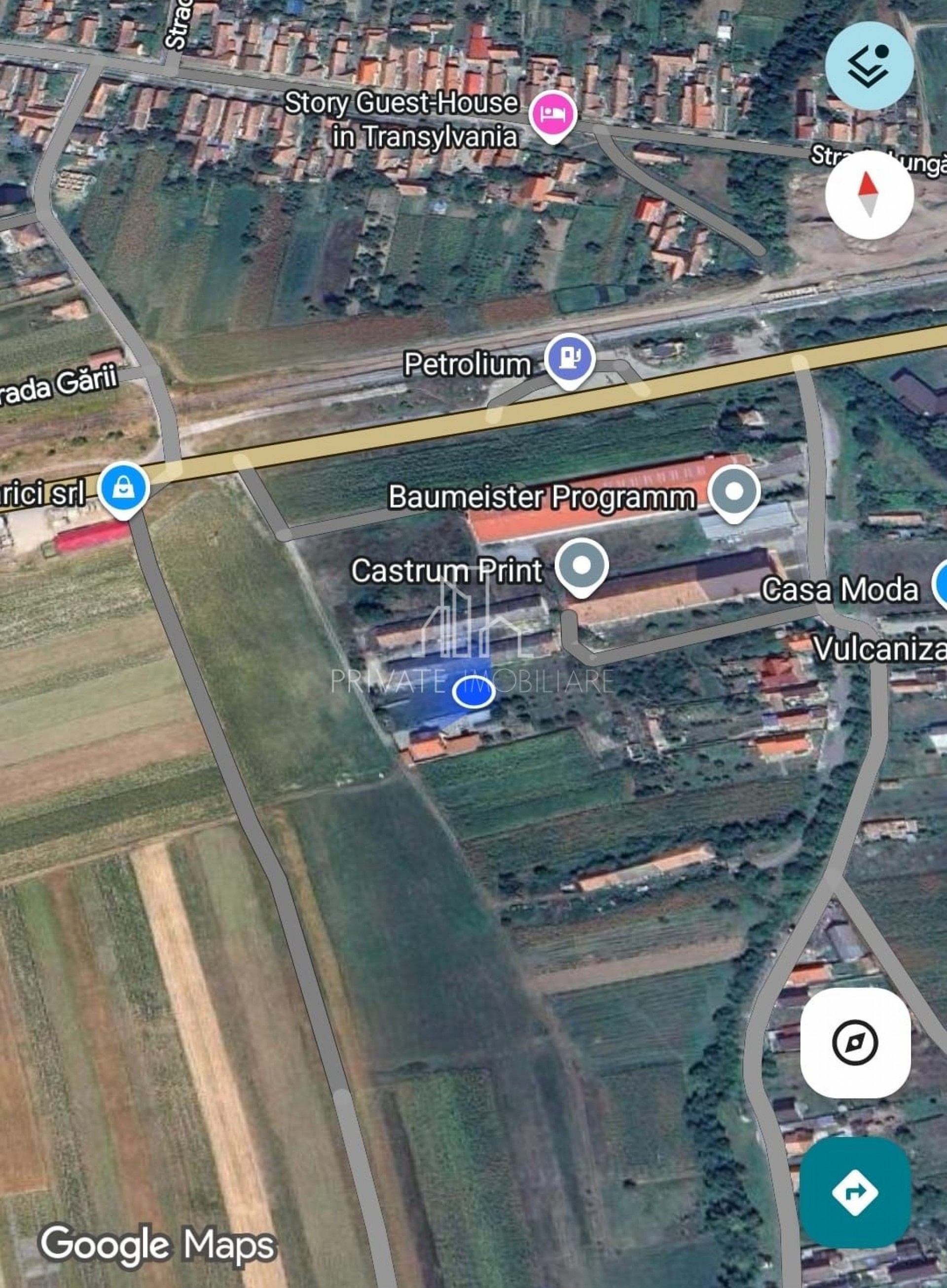Open the shopping bag store pin
The height and width of the screenshot is (1288, 947).
point(124,487)
